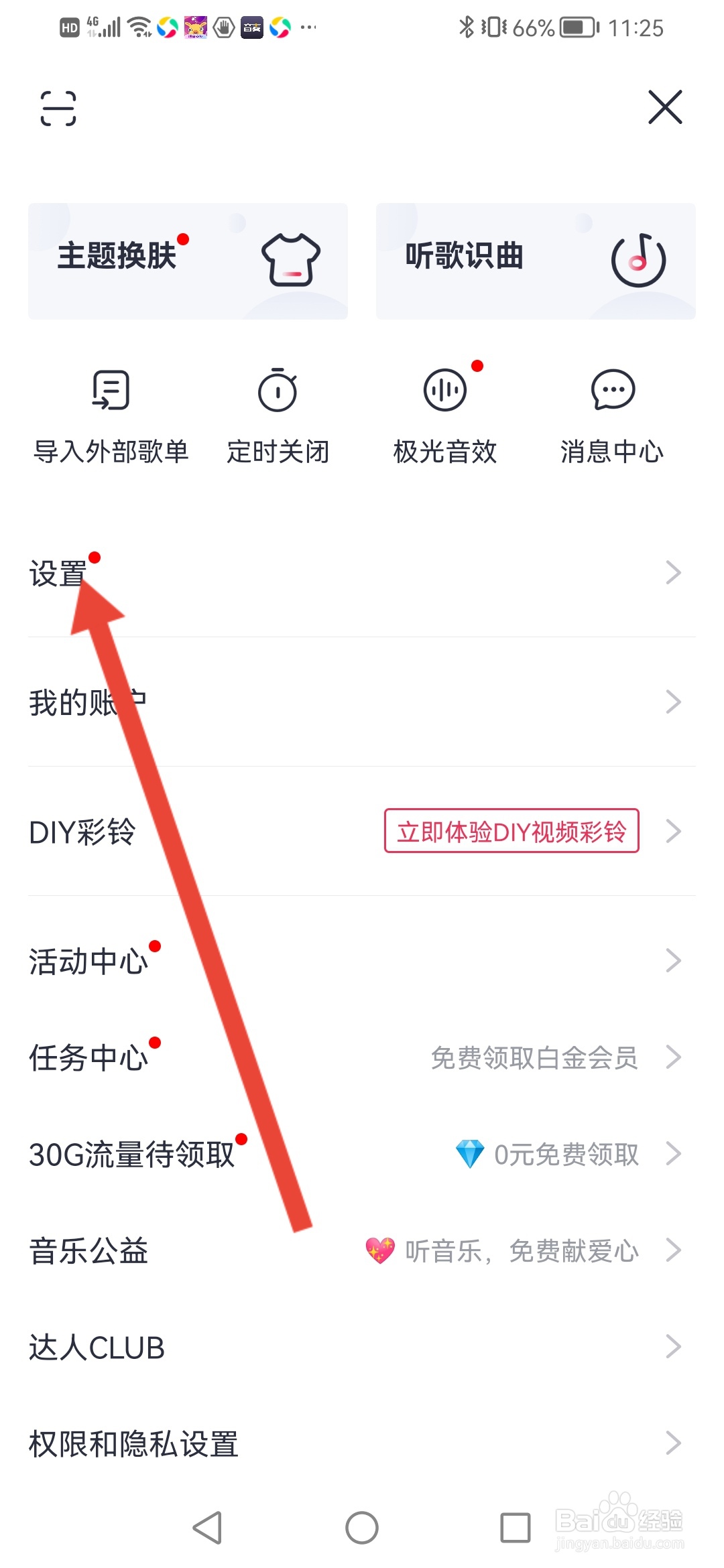
Task: Expand the 设置 settings row chevron
Action: point(673,573)
